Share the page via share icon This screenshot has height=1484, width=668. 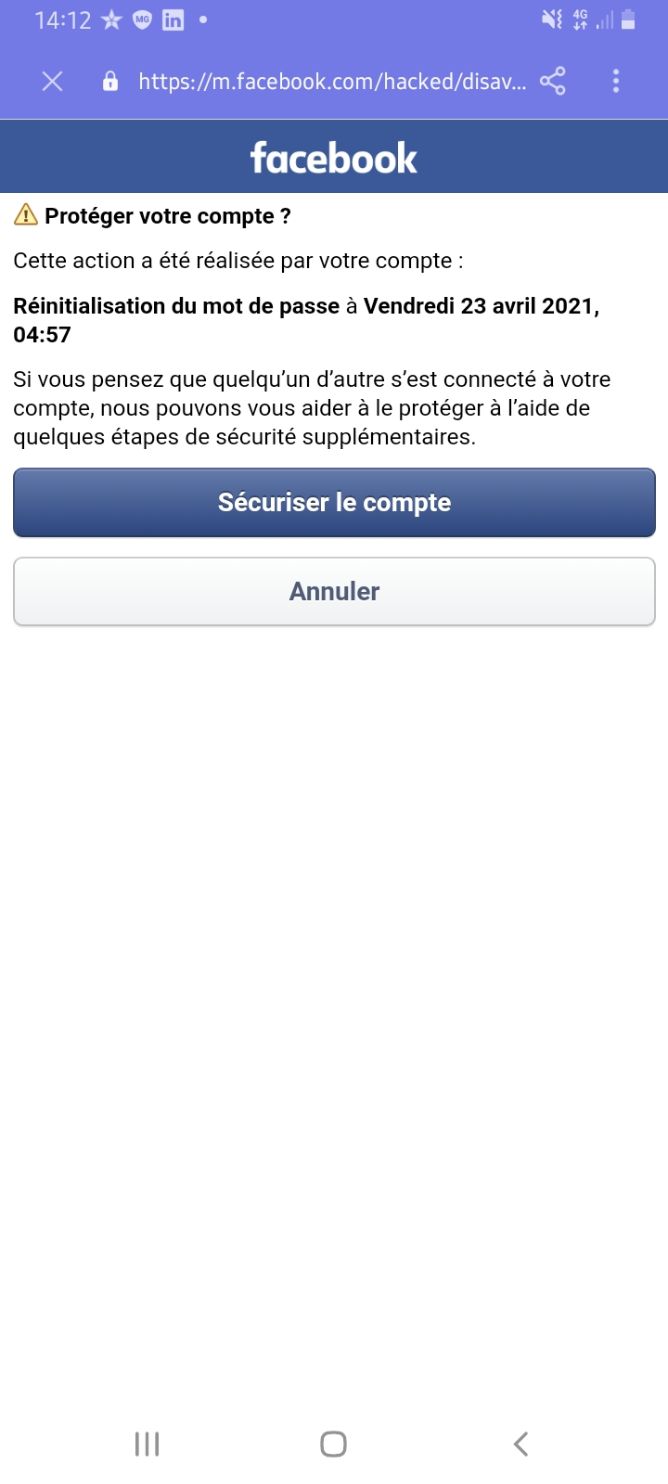pos(552,82)
